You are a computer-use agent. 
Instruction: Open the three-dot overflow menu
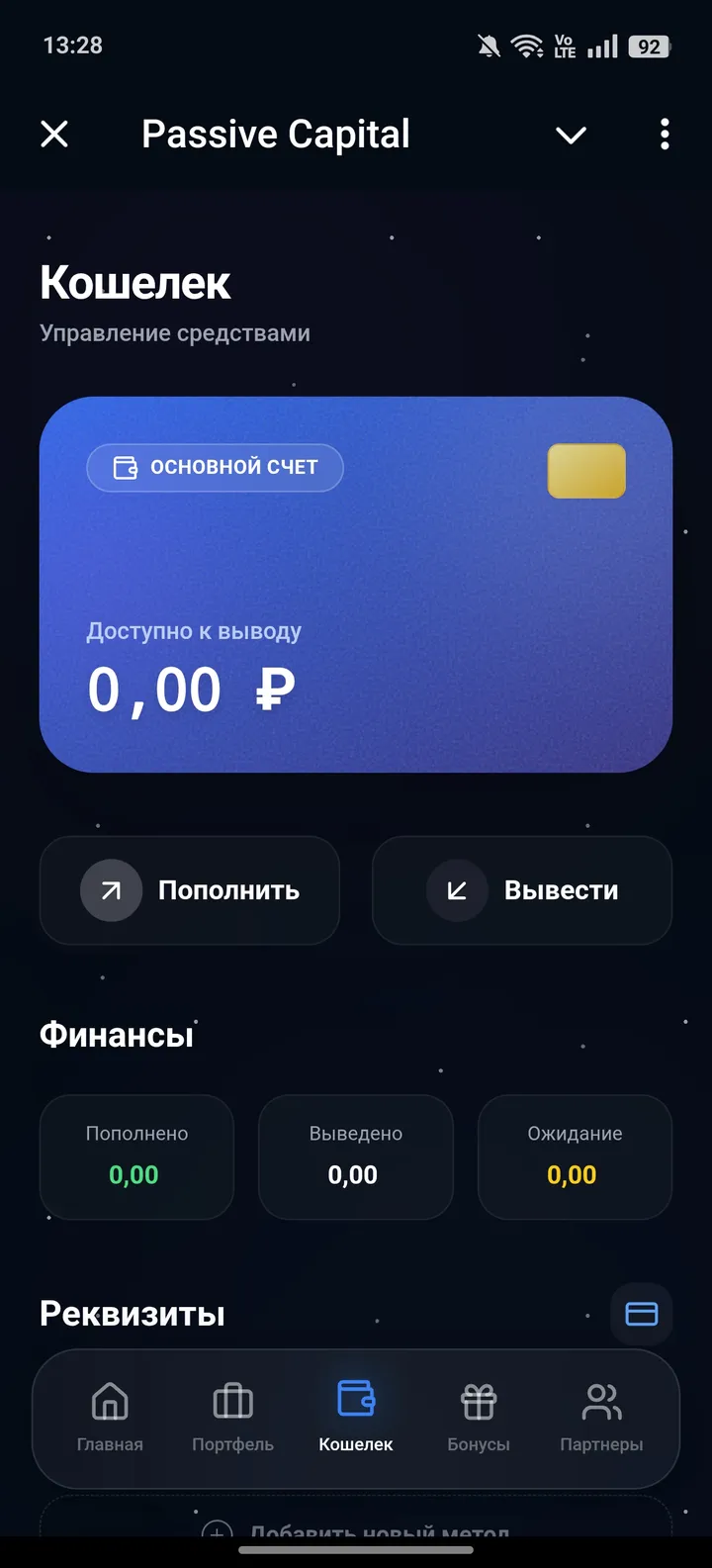click(664, 135)
